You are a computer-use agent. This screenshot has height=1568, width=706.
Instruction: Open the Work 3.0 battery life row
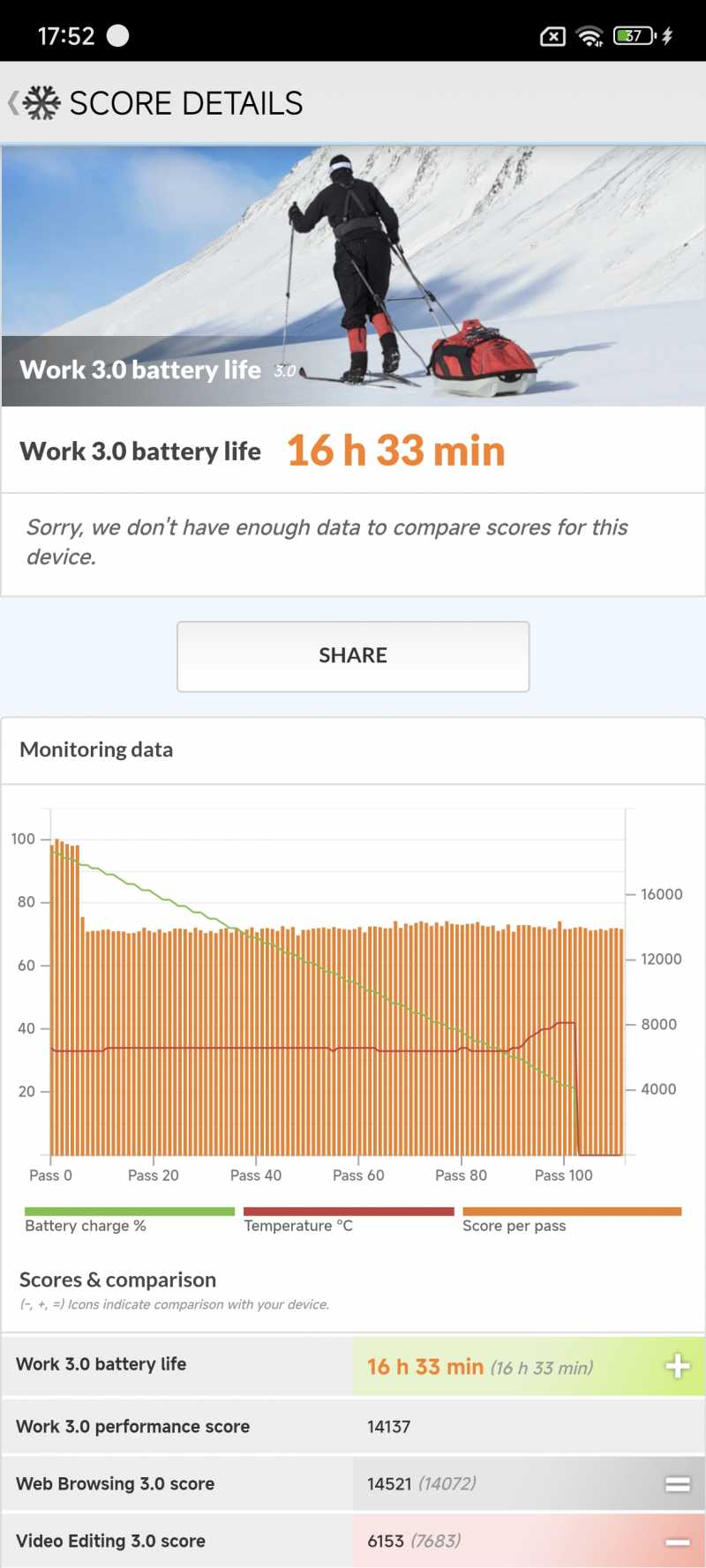pos(353,1366)
